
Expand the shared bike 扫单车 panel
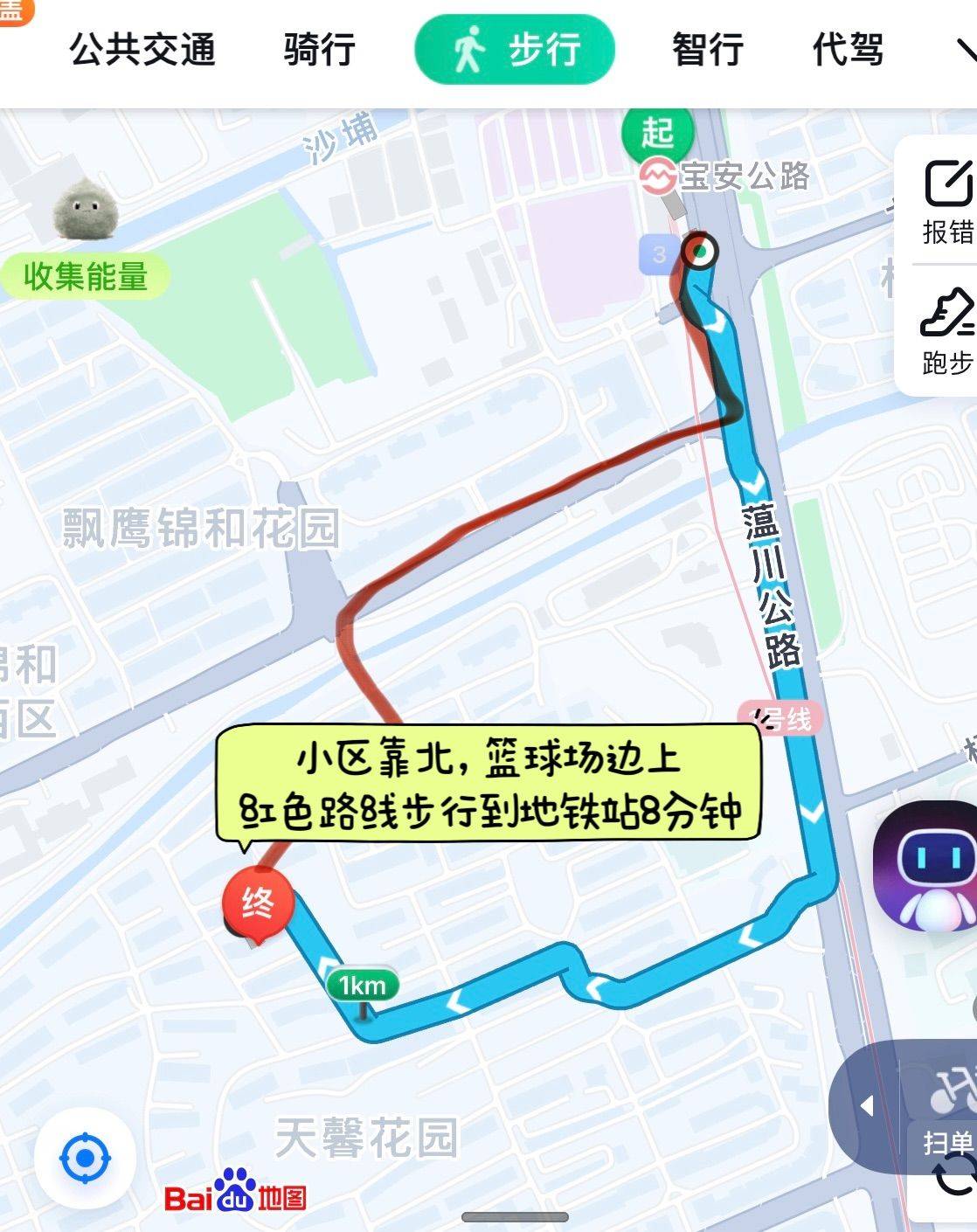tap(867, 1106)
